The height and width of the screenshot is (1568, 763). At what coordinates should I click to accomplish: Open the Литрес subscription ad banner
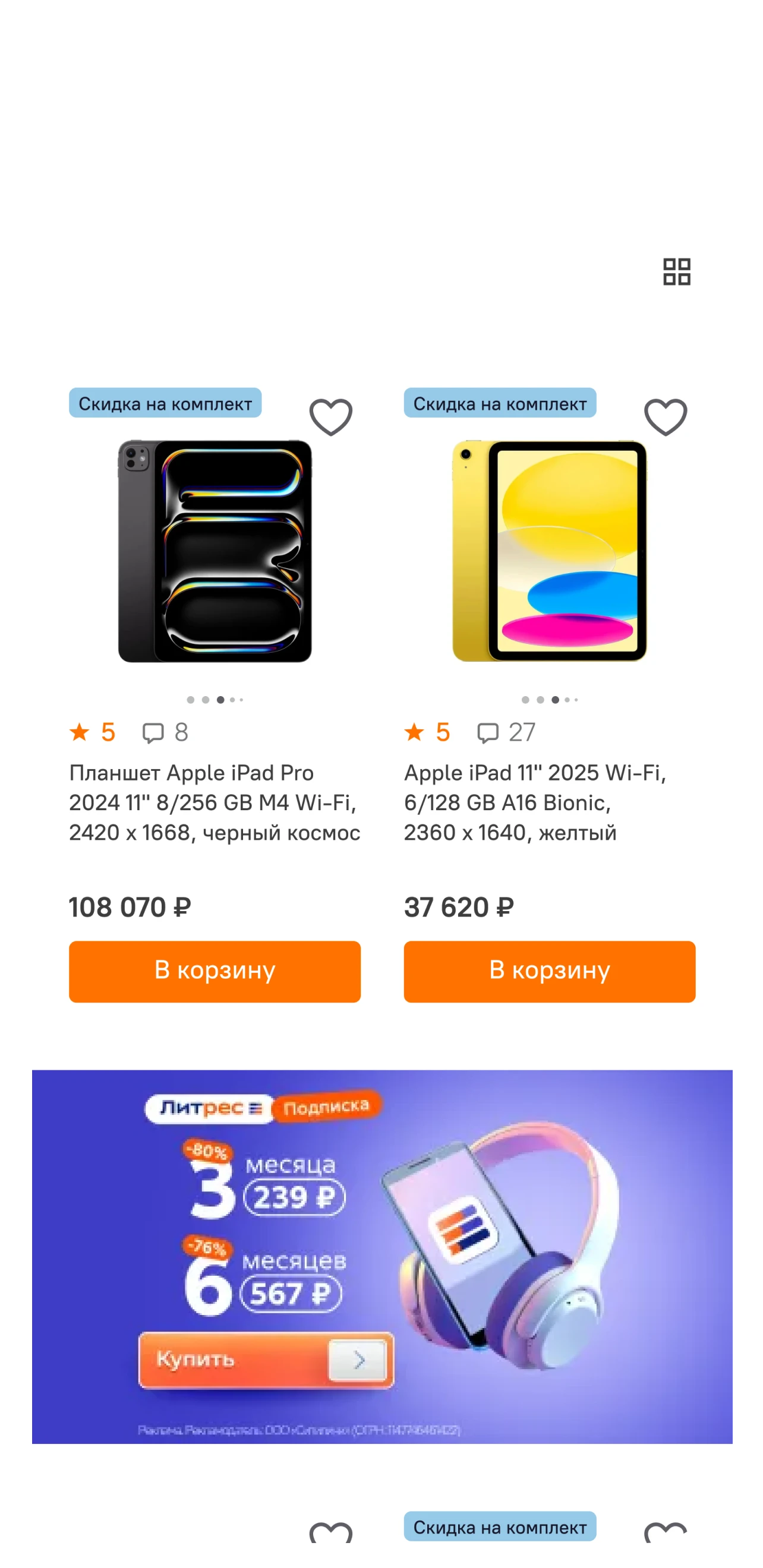click(x=382, y=1256)
